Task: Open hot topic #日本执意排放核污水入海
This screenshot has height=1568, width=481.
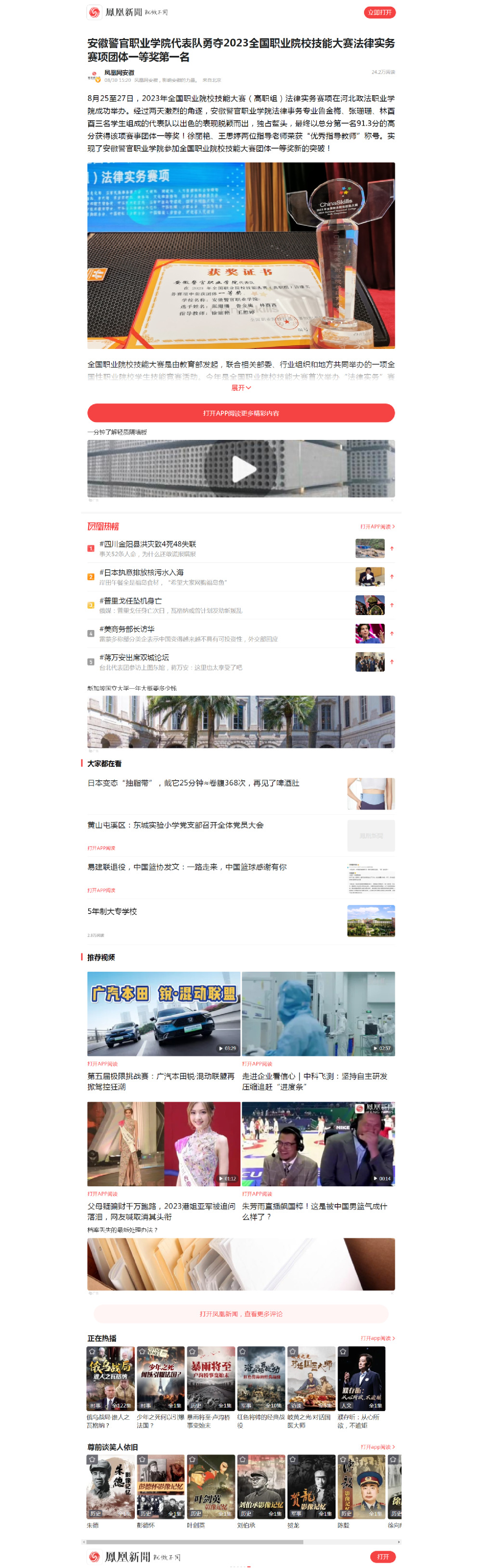Action: [x=142, y=573]
